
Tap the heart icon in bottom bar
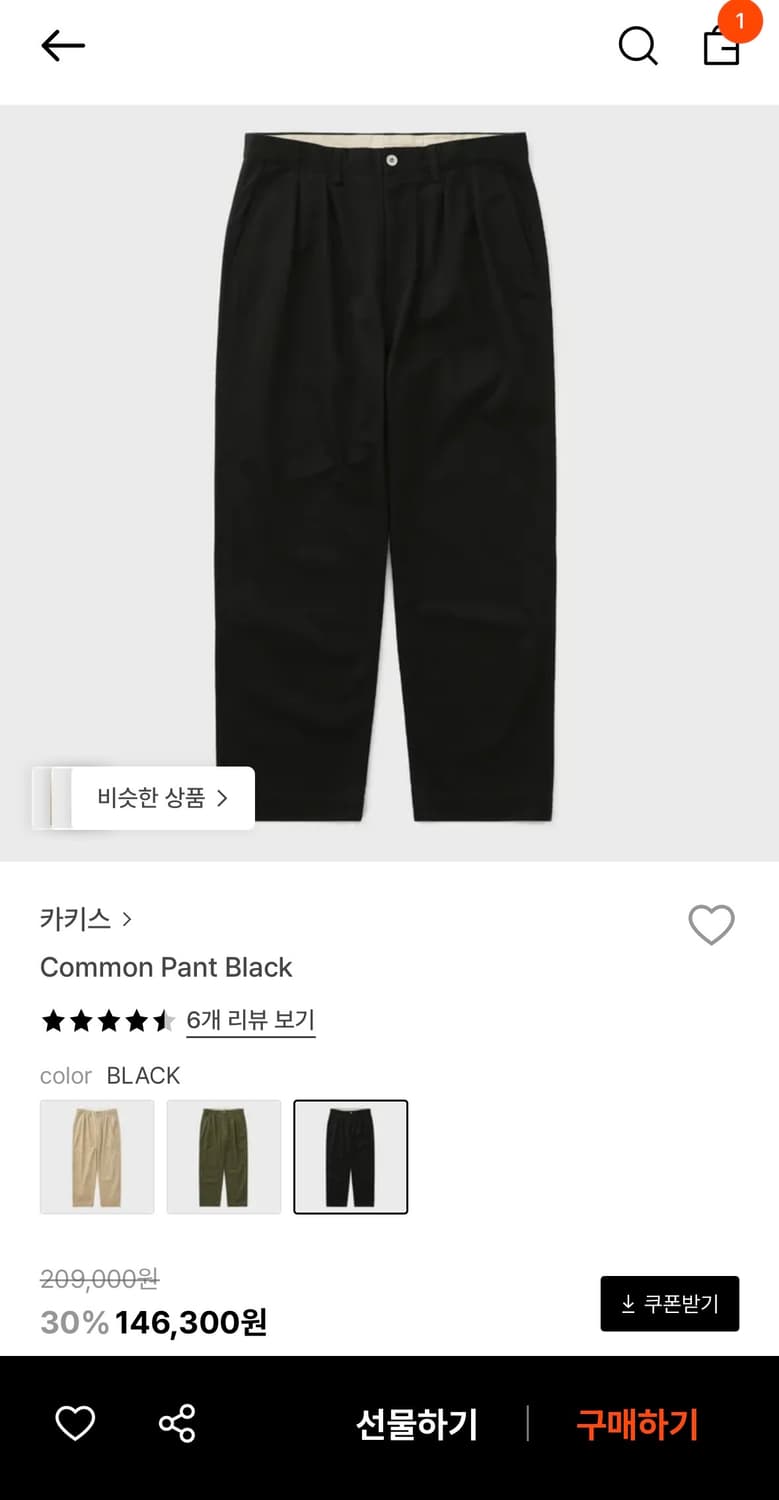(x=74, y=1422)
